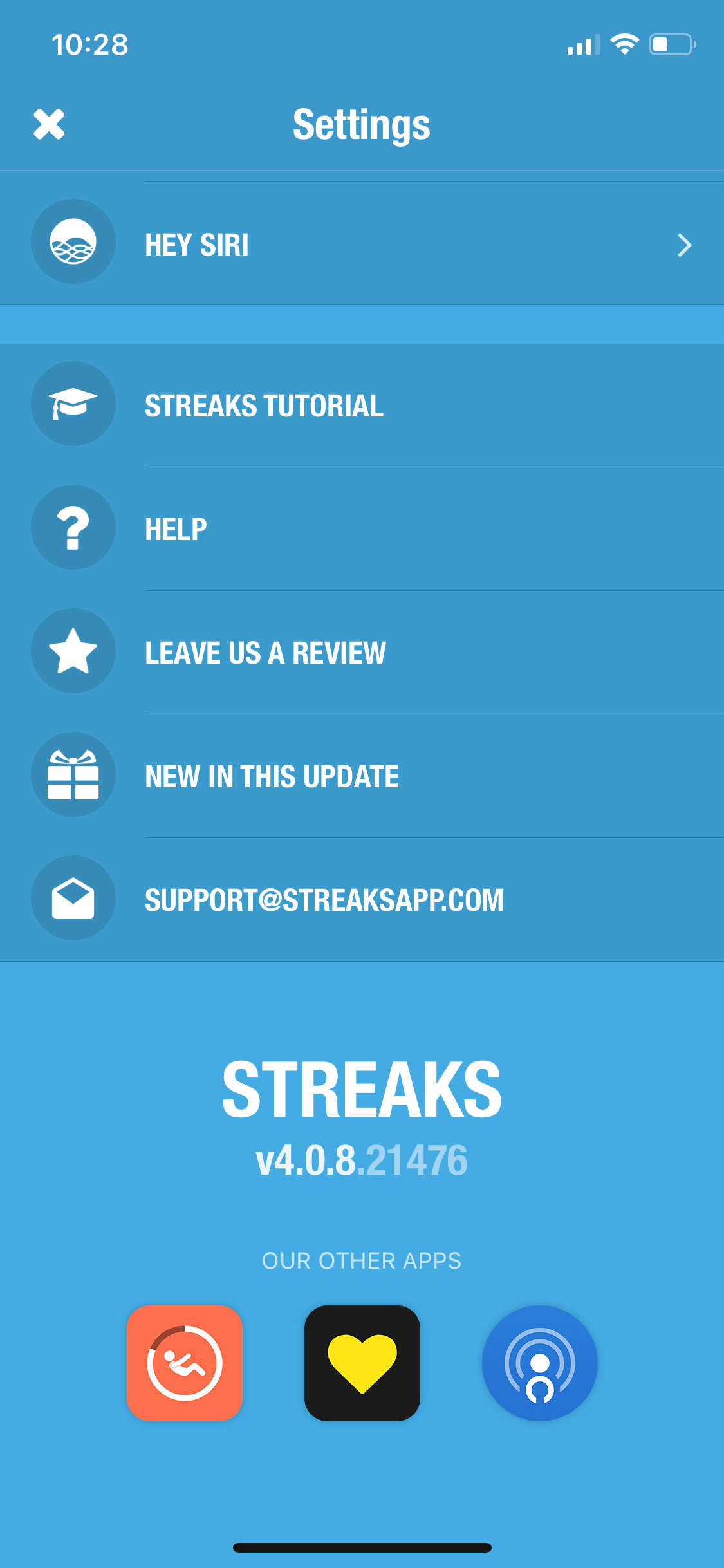Open the yellow heart app icon
Viewport: 724px width, 1568px height.
(362, 1363)
